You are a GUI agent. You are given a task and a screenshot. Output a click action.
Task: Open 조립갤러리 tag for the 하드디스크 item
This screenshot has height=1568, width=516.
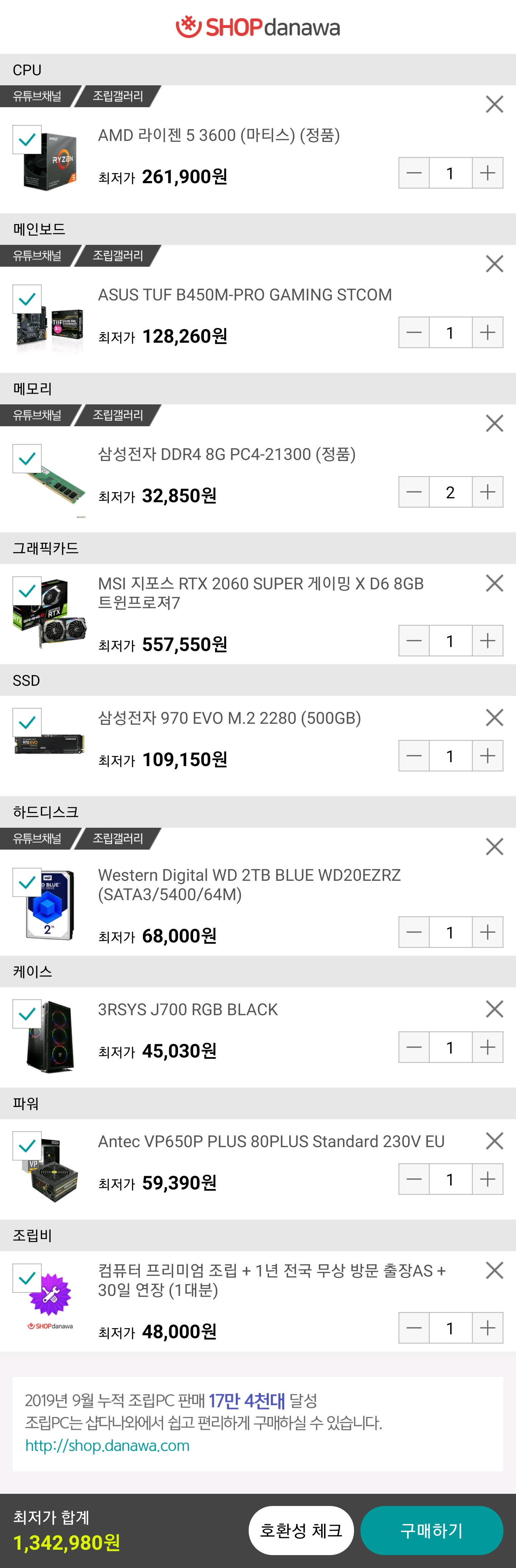point(118,839)
